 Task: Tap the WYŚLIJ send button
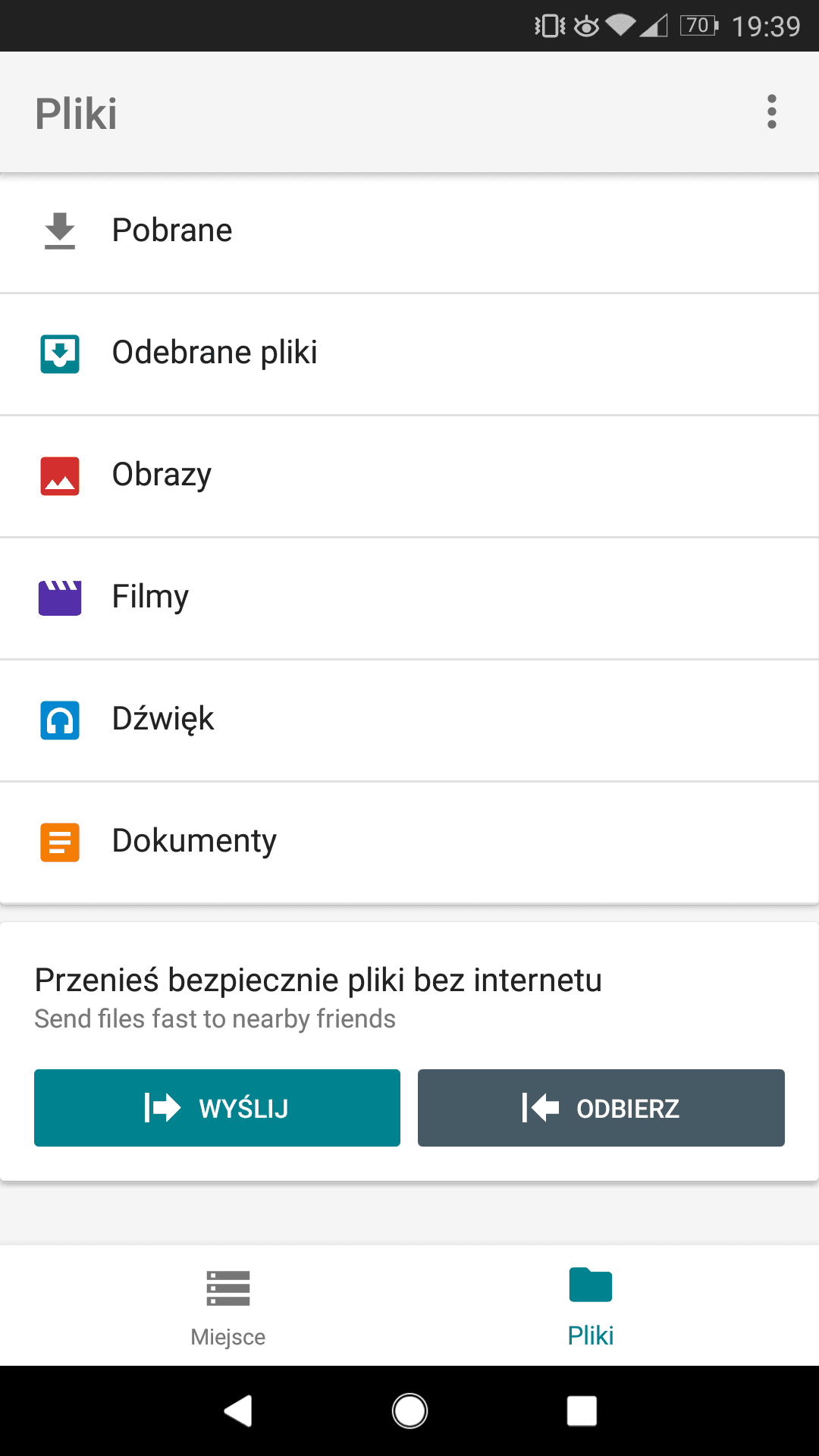click(217, 1108)
